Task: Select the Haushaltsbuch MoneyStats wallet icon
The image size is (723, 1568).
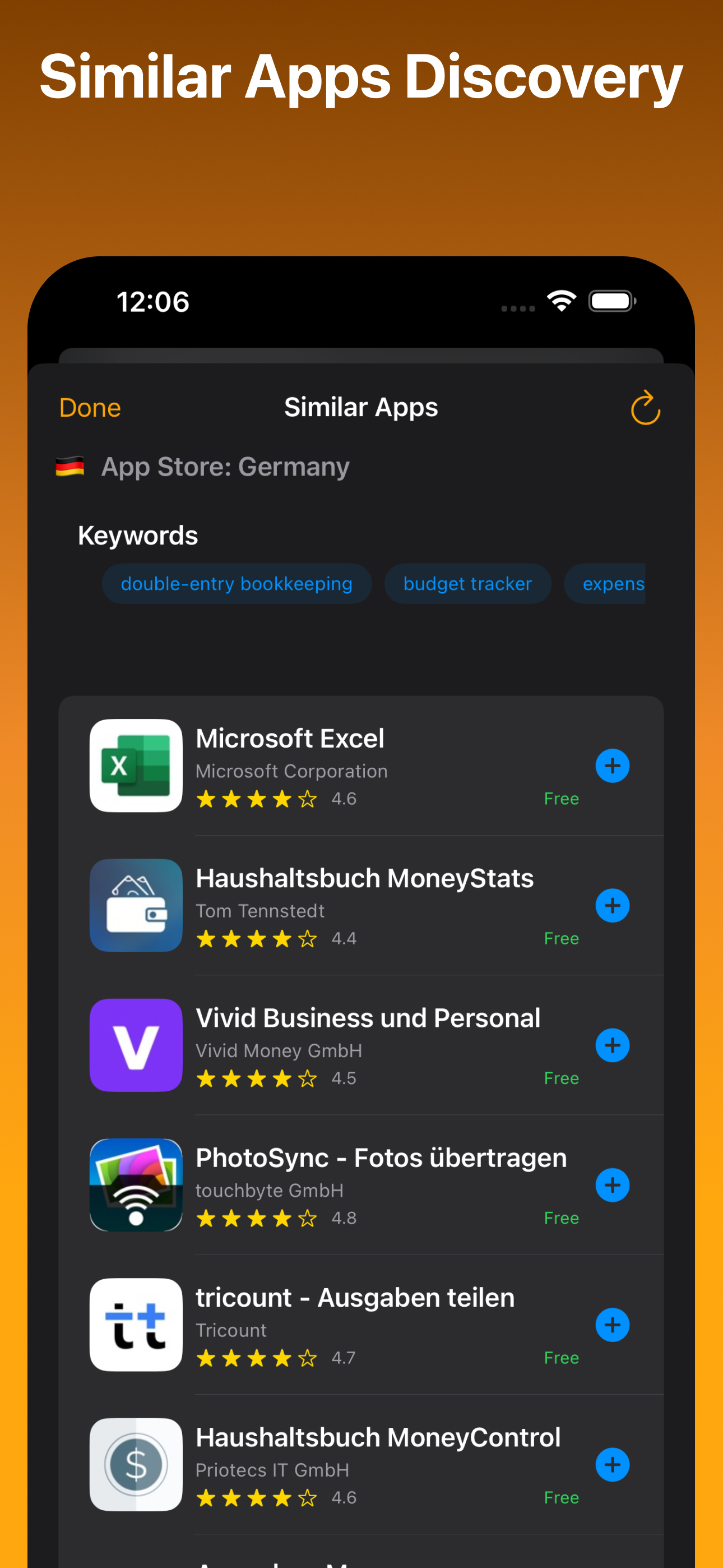Action: click(x=136, y=906)
